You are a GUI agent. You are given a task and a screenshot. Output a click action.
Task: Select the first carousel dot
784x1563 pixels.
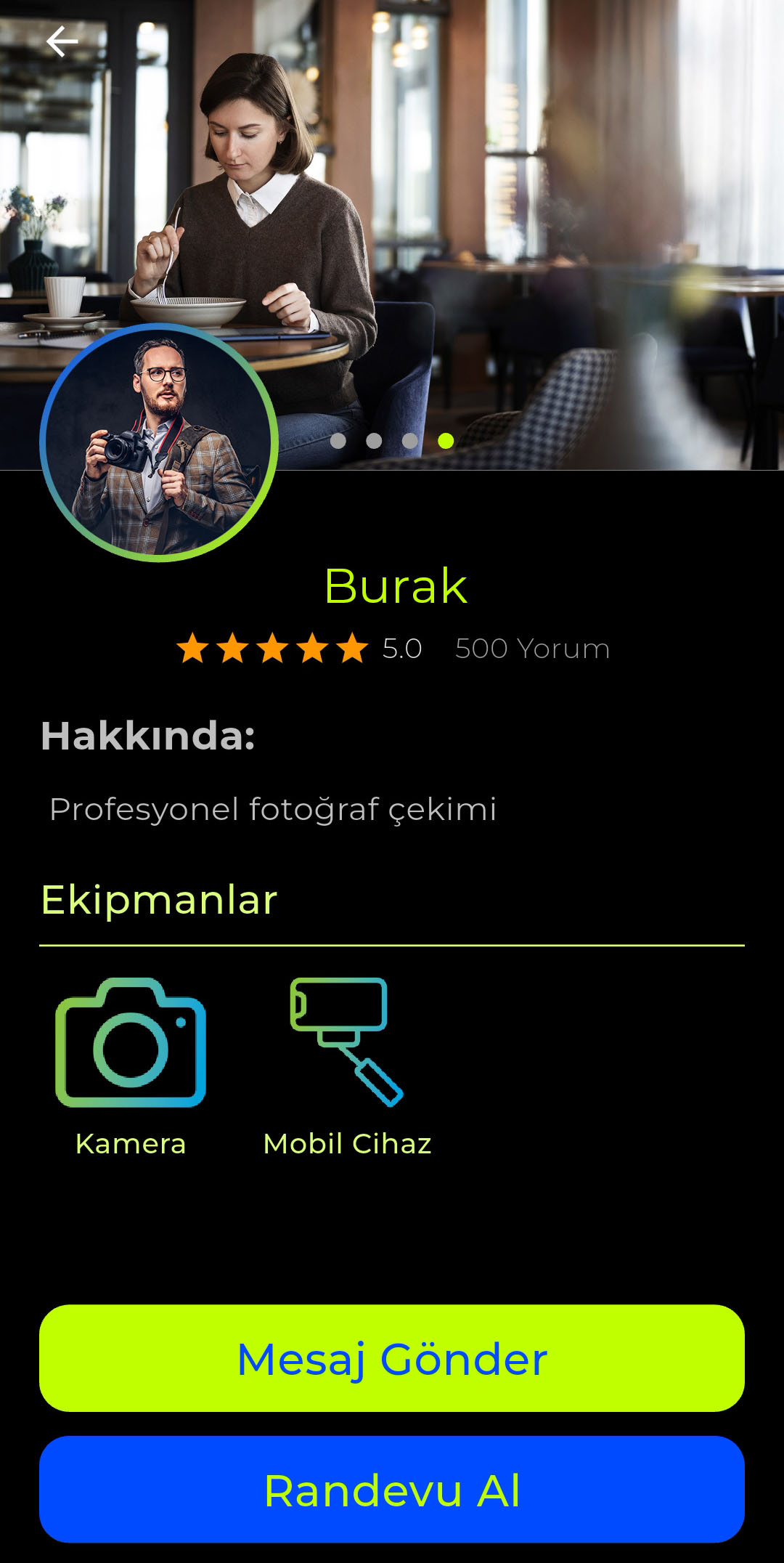click(x=338, y=440)
